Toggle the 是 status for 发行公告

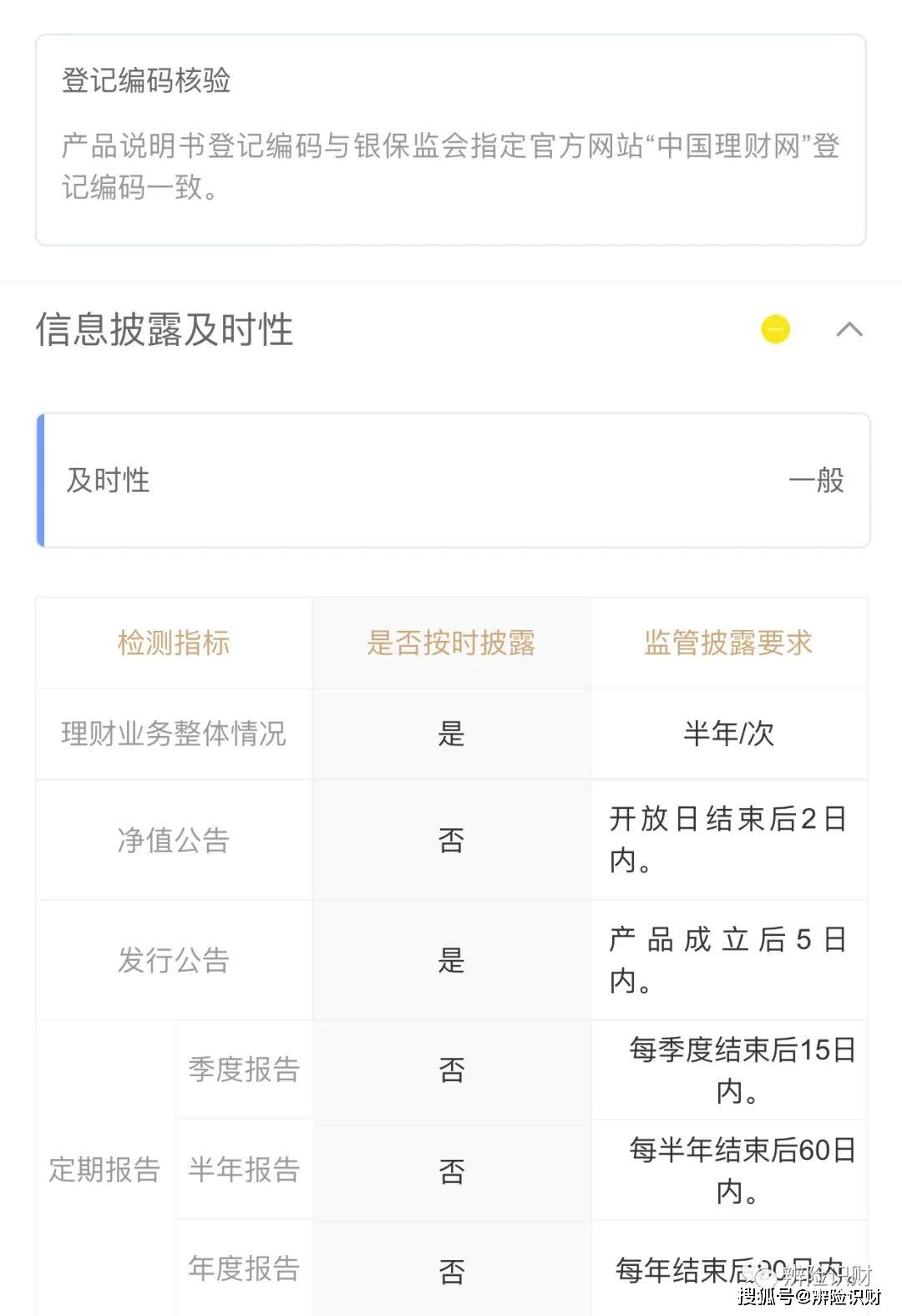[x=451, y=961]
